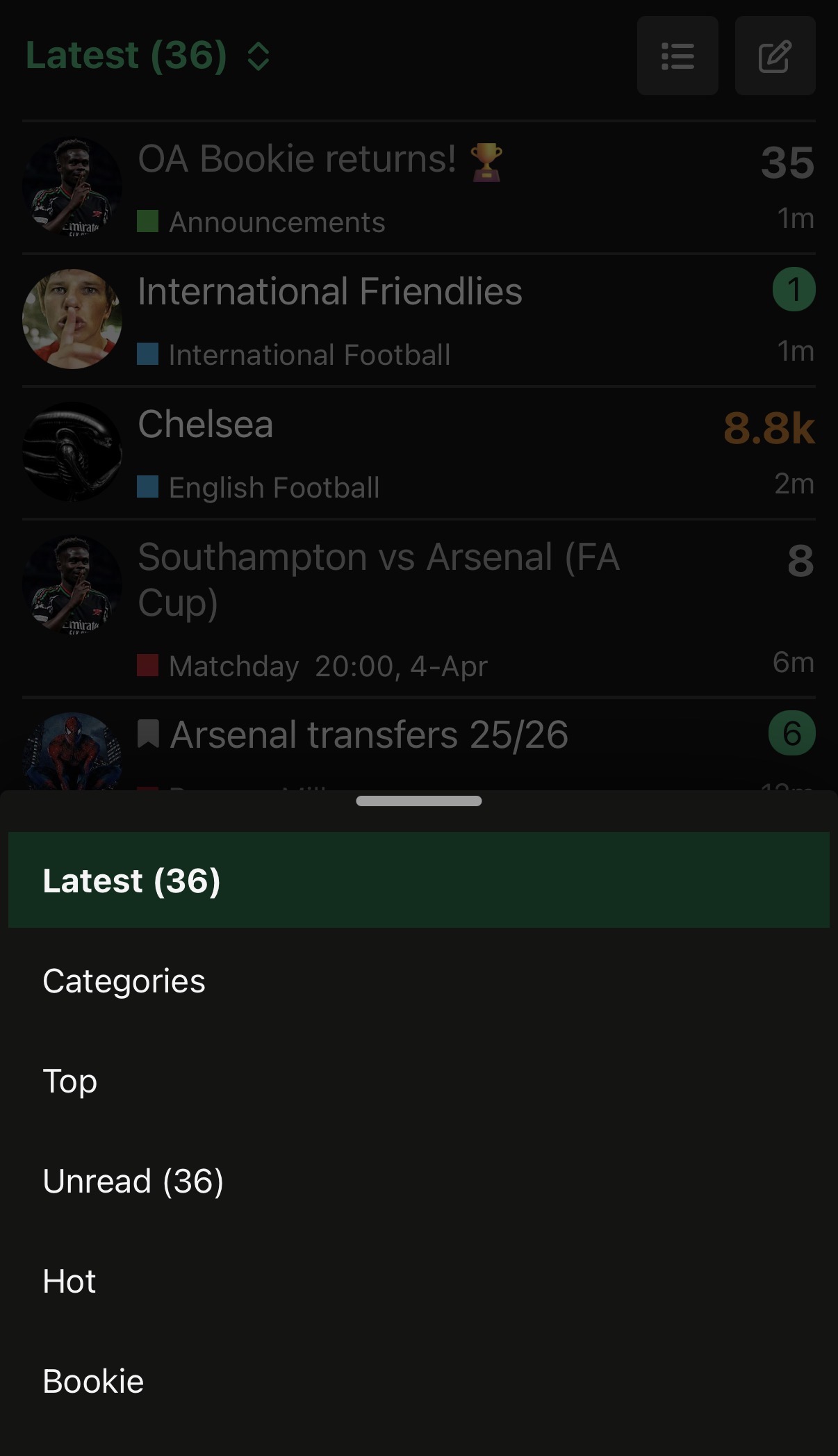Open the Bookie list option
Image resolution: width=838 pixels, height=1456 pixels.
pyautogui.click(x=419, y=1381)
